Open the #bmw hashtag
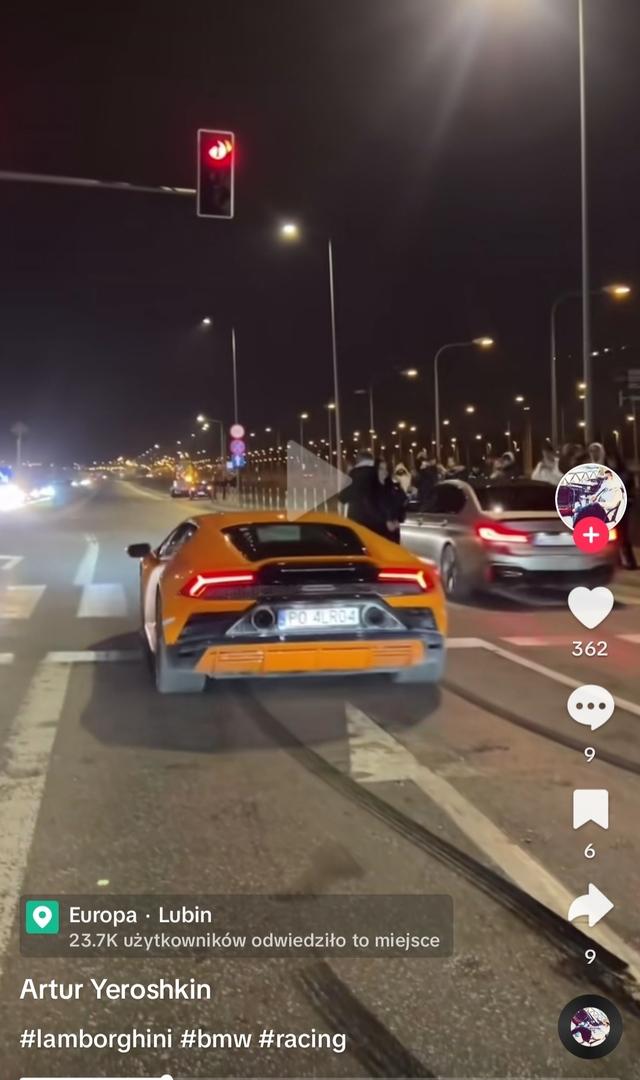This screenshot has width=640, height=1080. 216,1039
